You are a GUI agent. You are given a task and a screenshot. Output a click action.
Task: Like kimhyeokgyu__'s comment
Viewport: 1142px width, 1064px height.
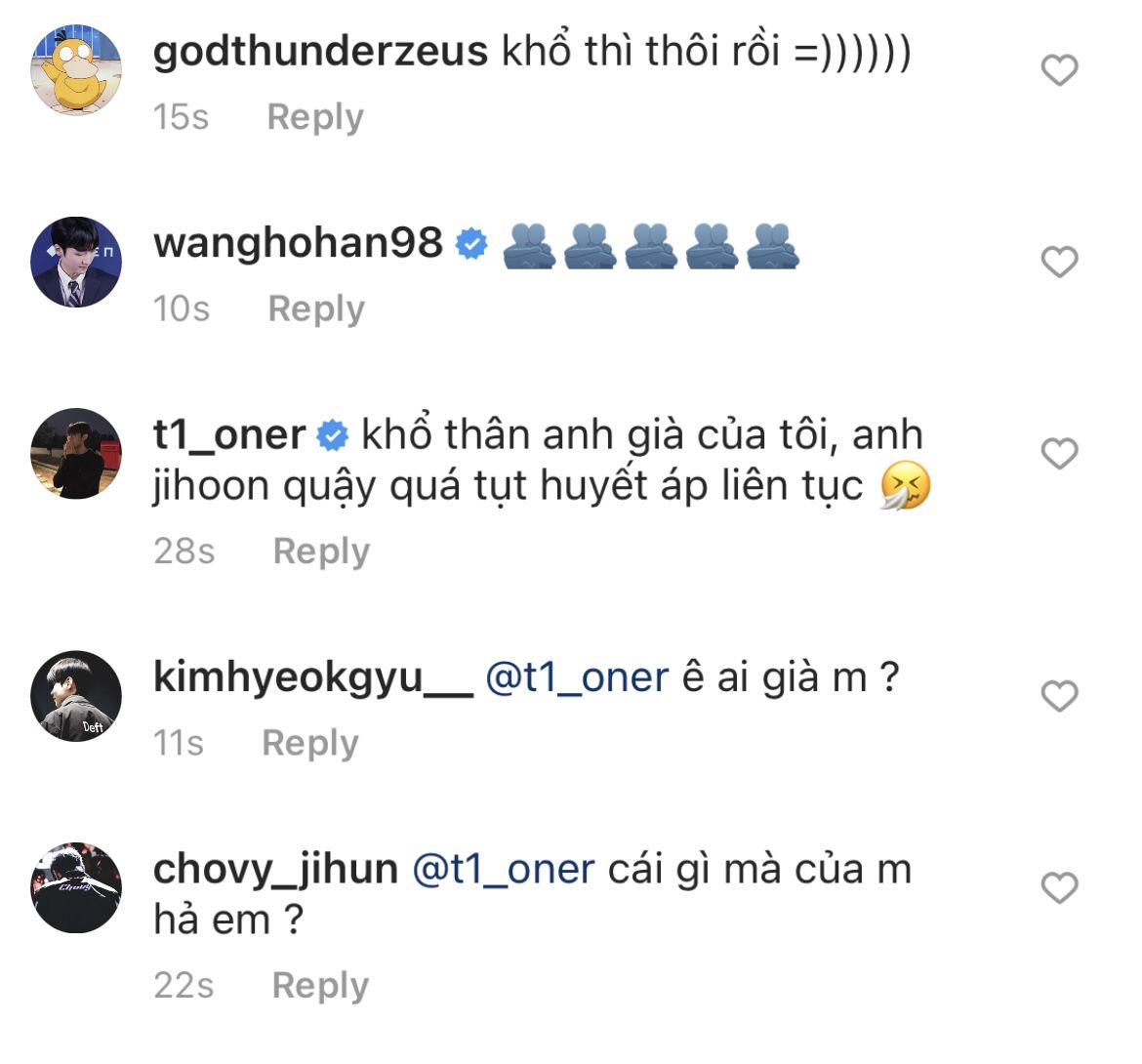[x=1059, y=695]
